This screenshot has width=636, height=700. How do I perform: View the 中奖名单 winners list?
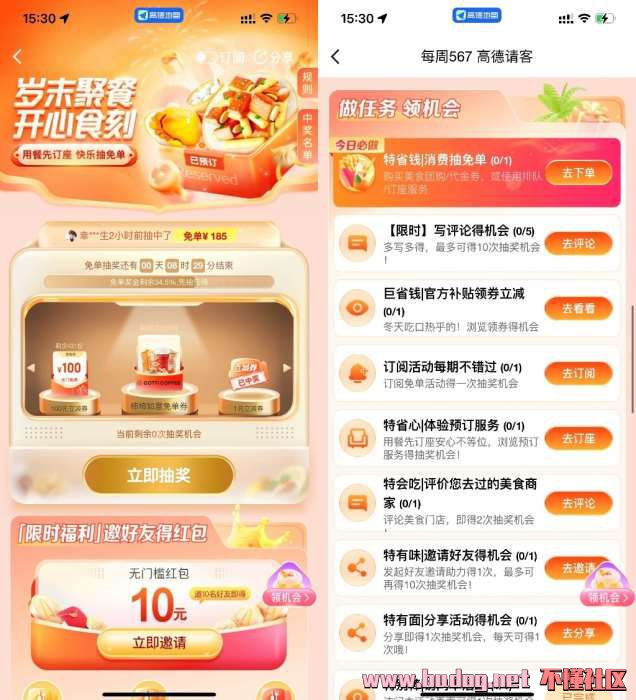(x=307, y=137)
